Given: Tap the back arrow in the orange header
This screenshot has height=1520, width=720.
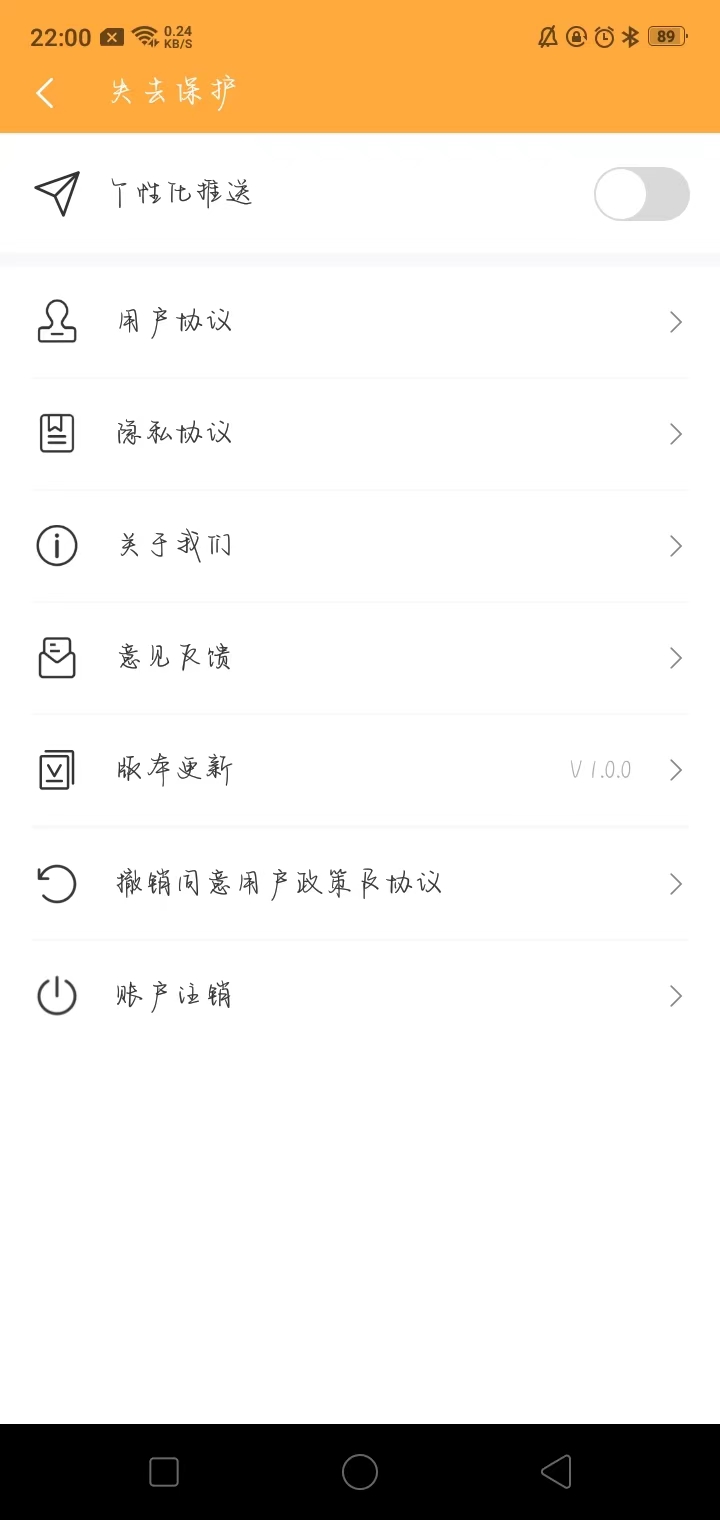Looking at the screenshot, I should [44, 91].
